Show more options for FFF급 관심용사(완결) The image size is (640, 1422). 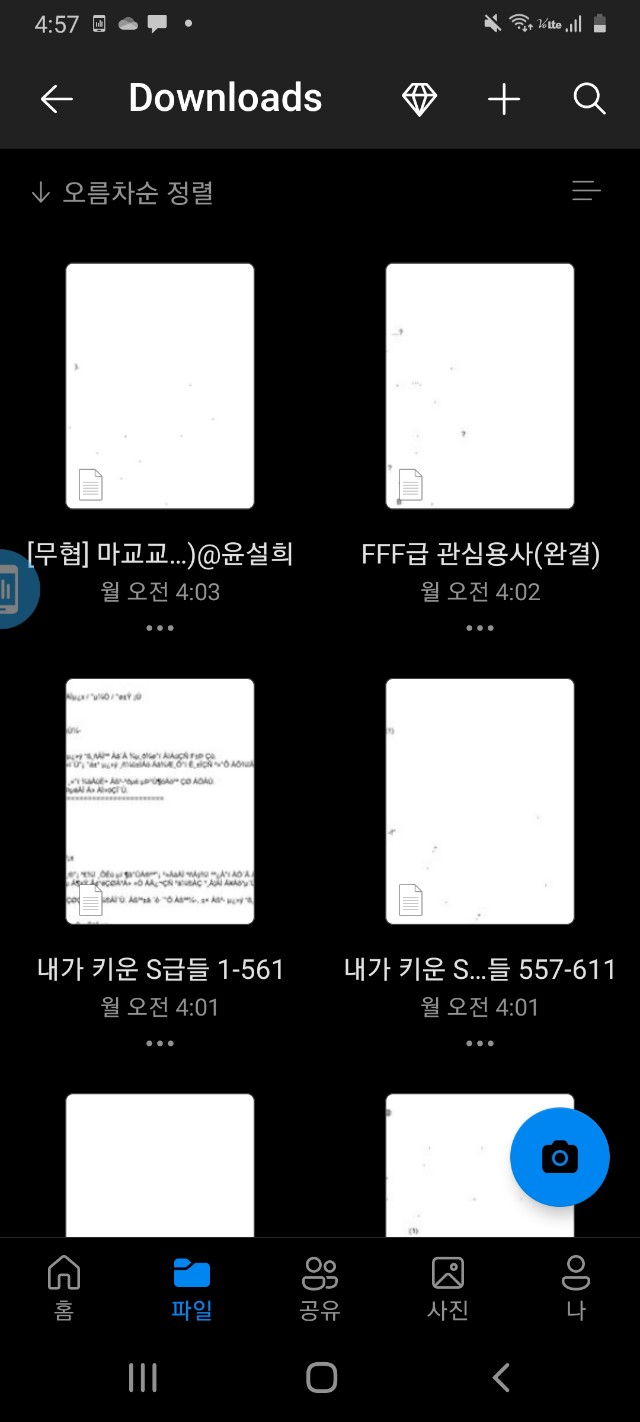click(480, 628)
